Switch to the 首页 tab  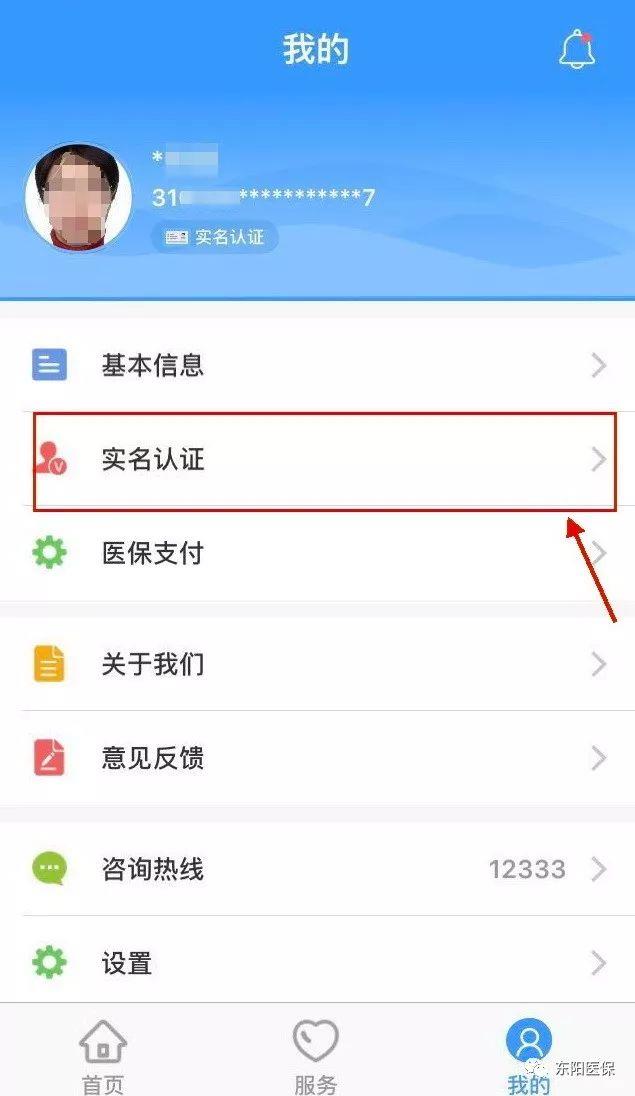[103, 1055]
